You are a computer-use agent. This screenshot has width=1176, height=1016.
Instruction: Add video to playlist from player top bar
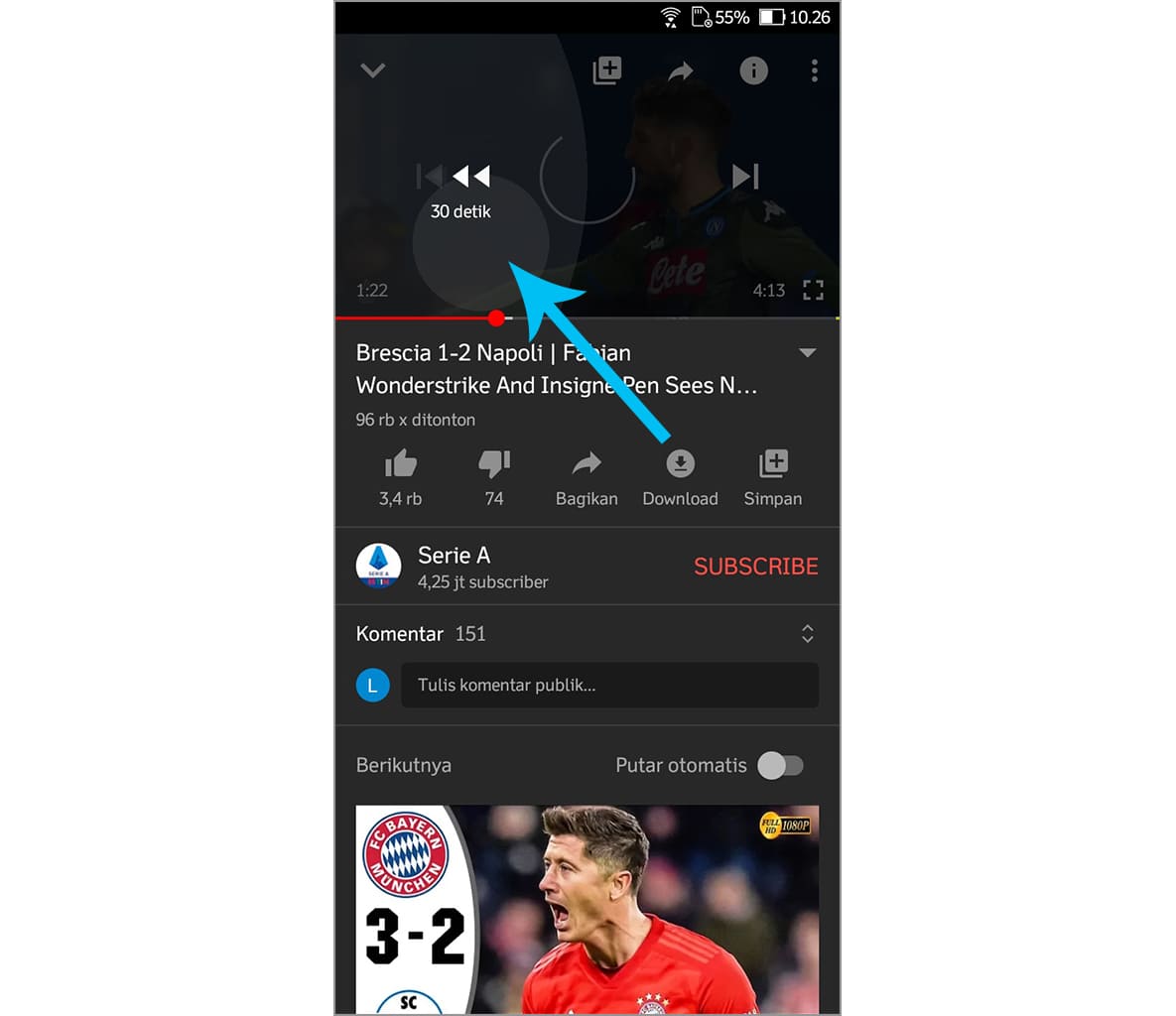[606, 70]
